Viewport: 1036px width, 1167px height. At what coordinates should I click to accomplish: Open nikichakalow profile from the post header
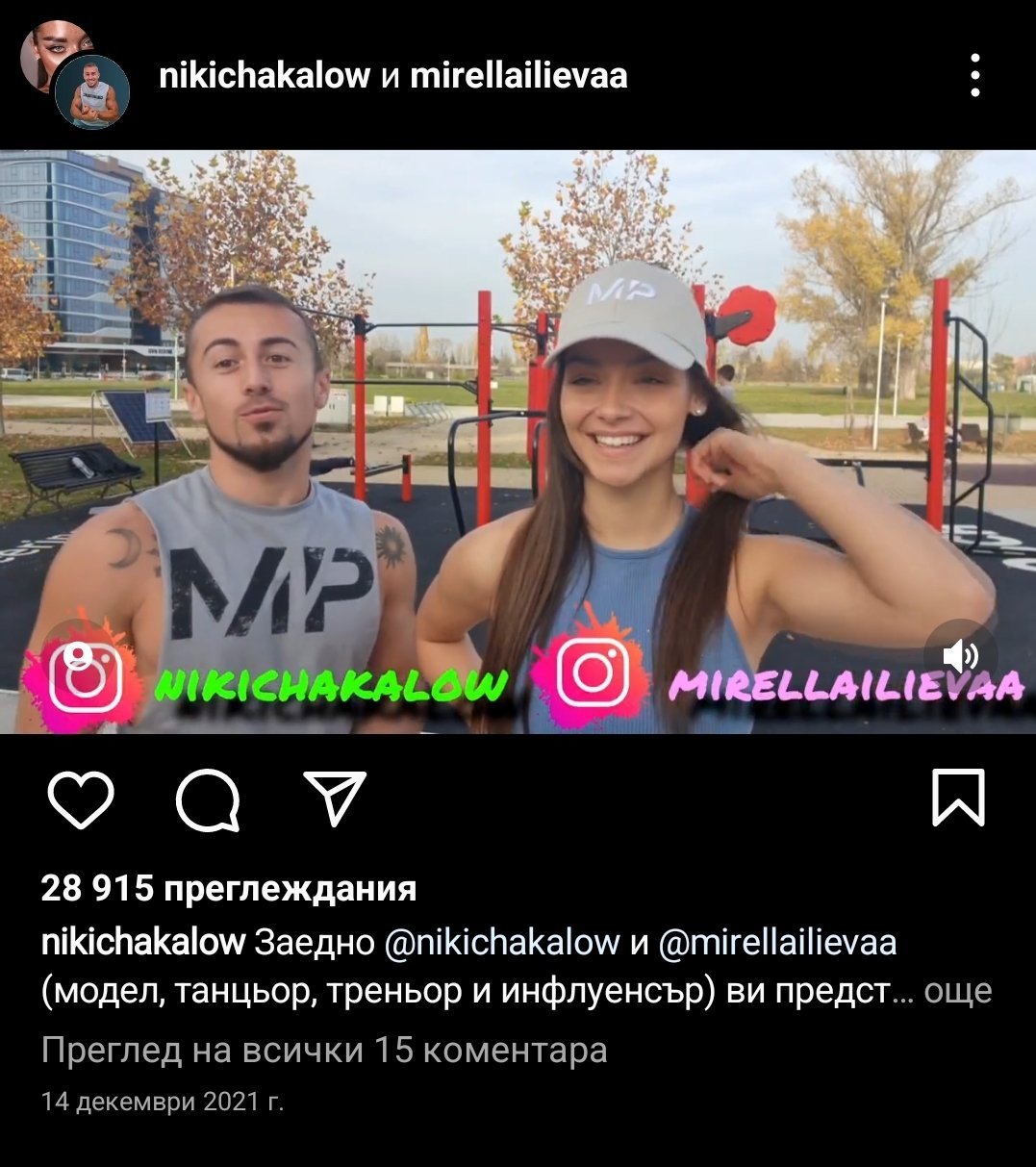click(264, 76)
